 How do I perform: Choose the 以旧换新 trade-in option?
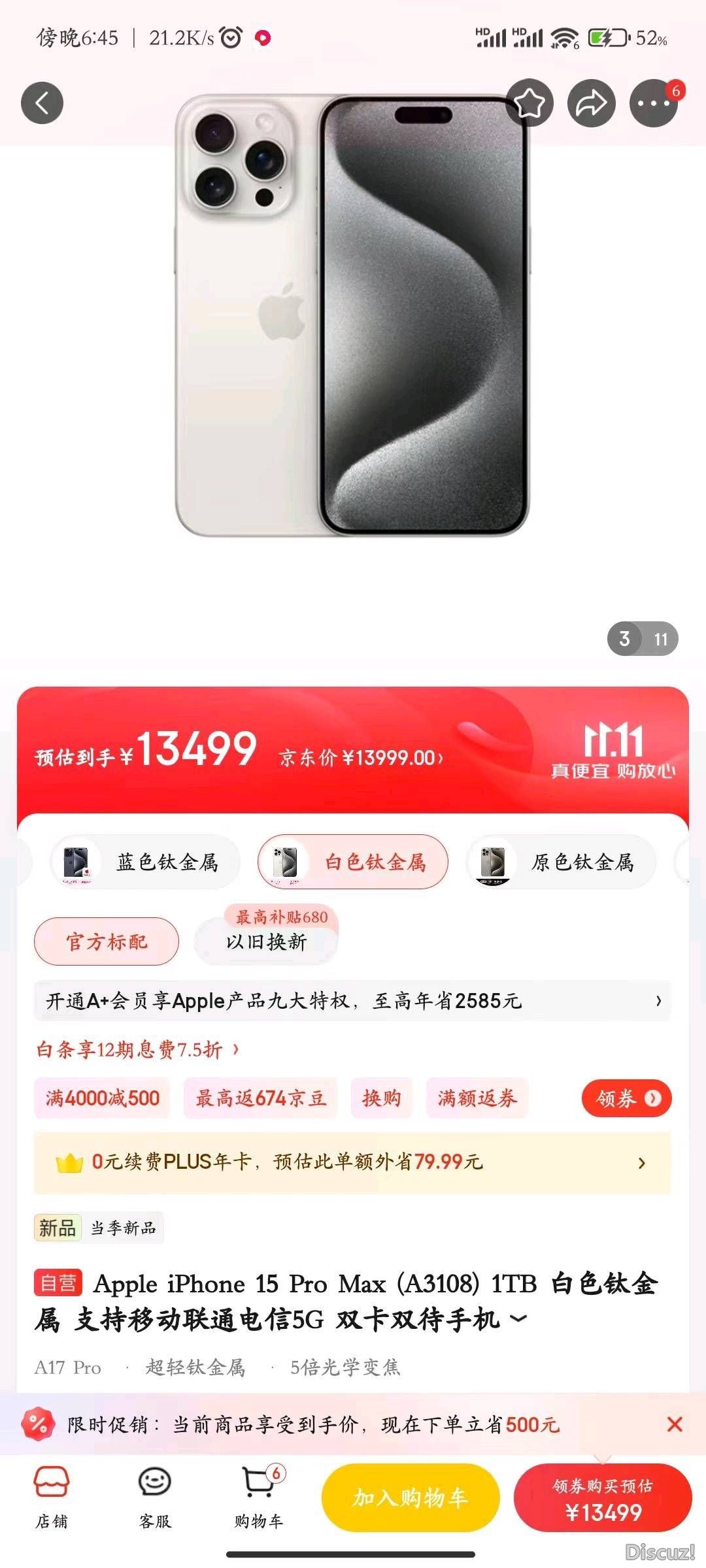coord(266,941)
